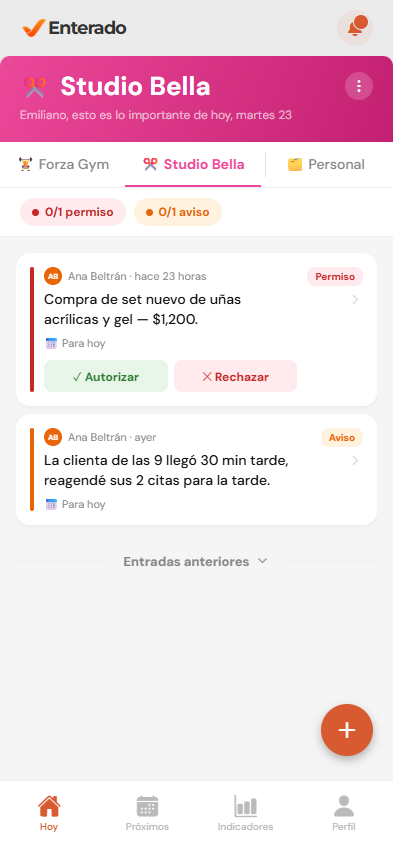Select the Studio Bella tab
This screenshot has width=393, height=852.
[193, 164]
